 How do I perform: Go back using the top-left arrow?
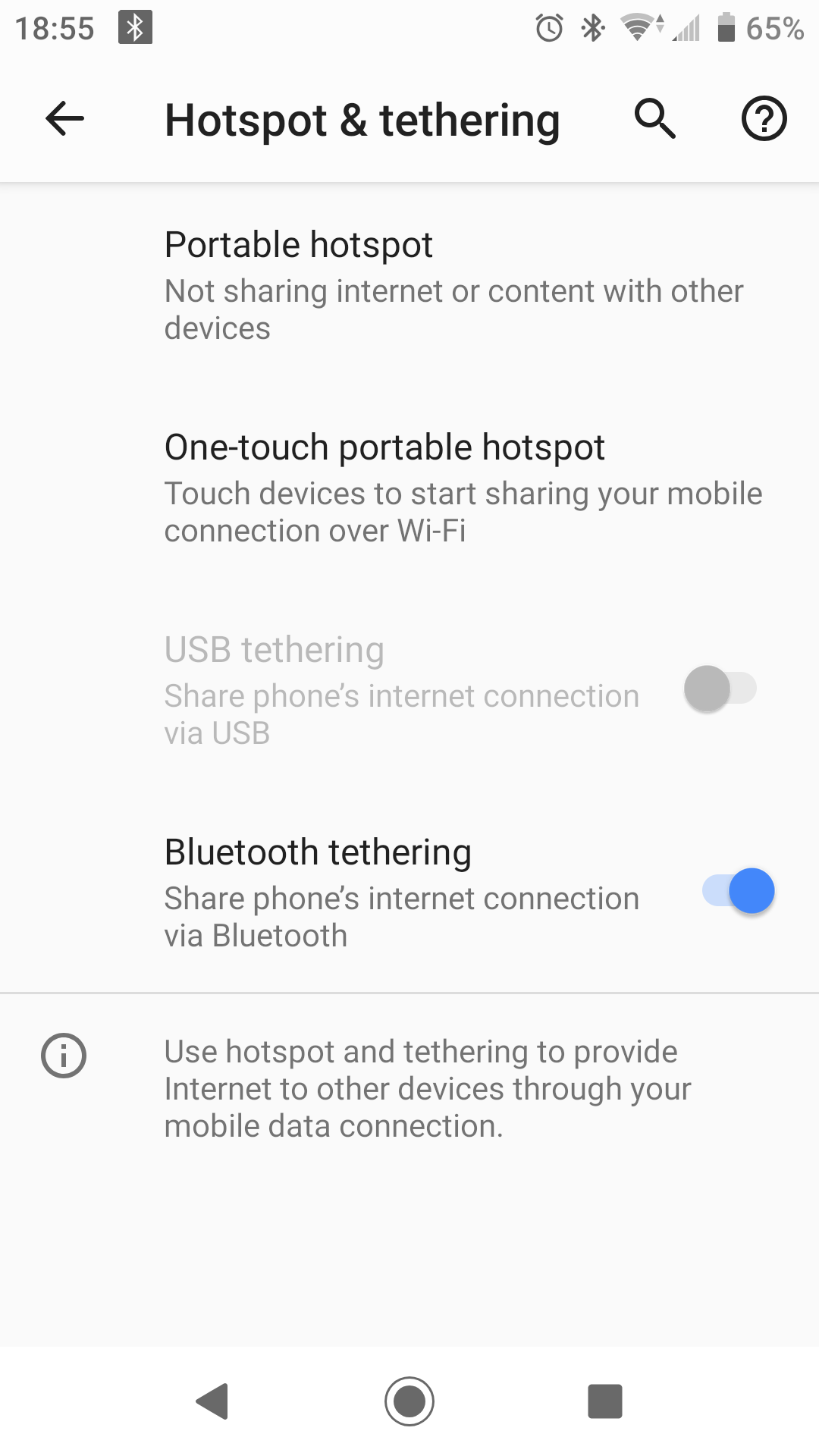tap(64, 119)
